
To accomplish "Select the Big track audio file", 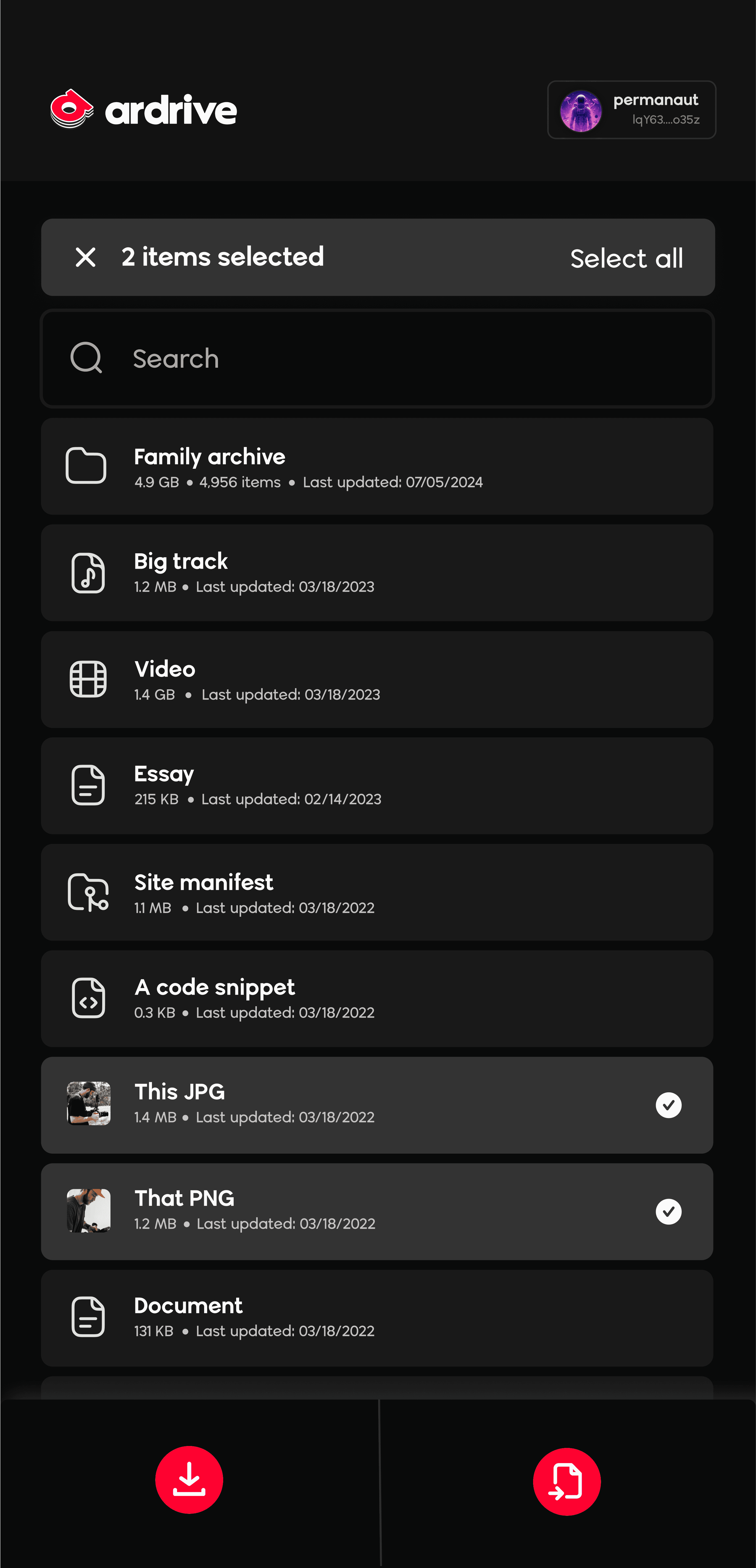I will [377, 573].
